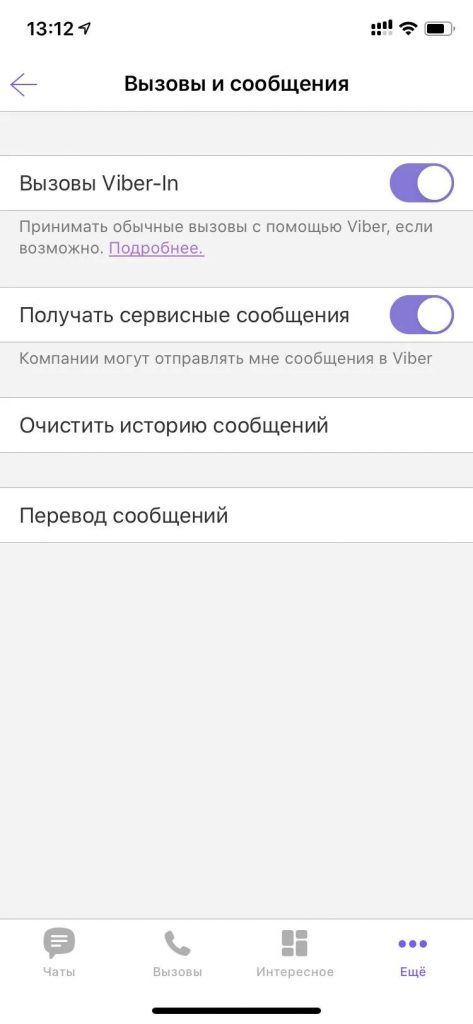Select Очистить историю сообщений

(236, 425)
